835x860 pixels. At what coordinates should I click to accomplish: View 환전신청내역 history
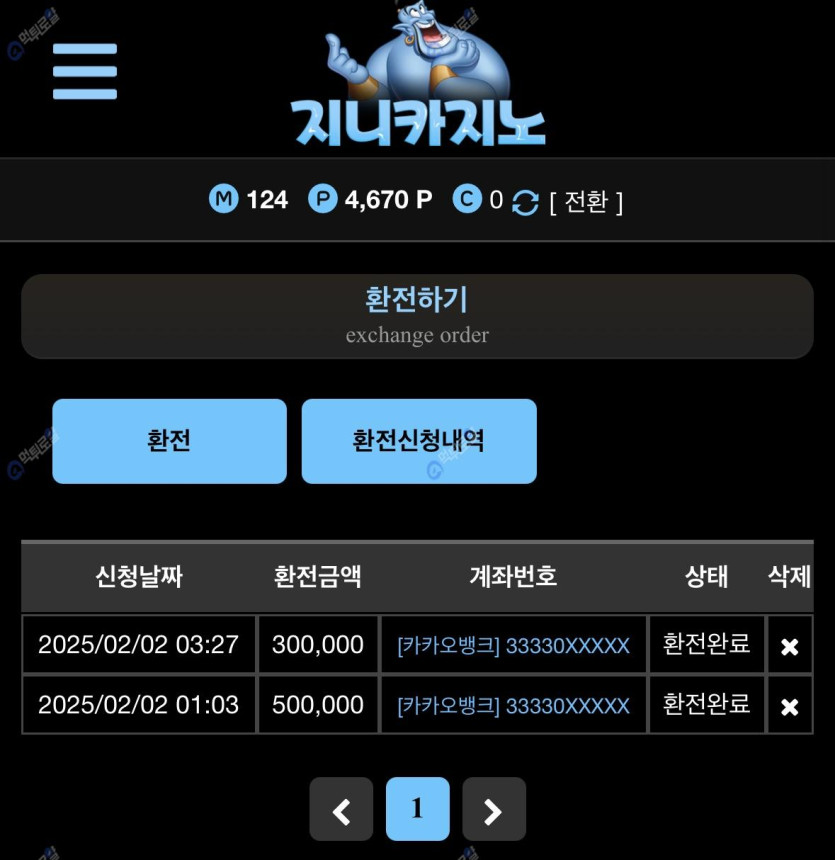pyautogui.click(x=419, y=441)
